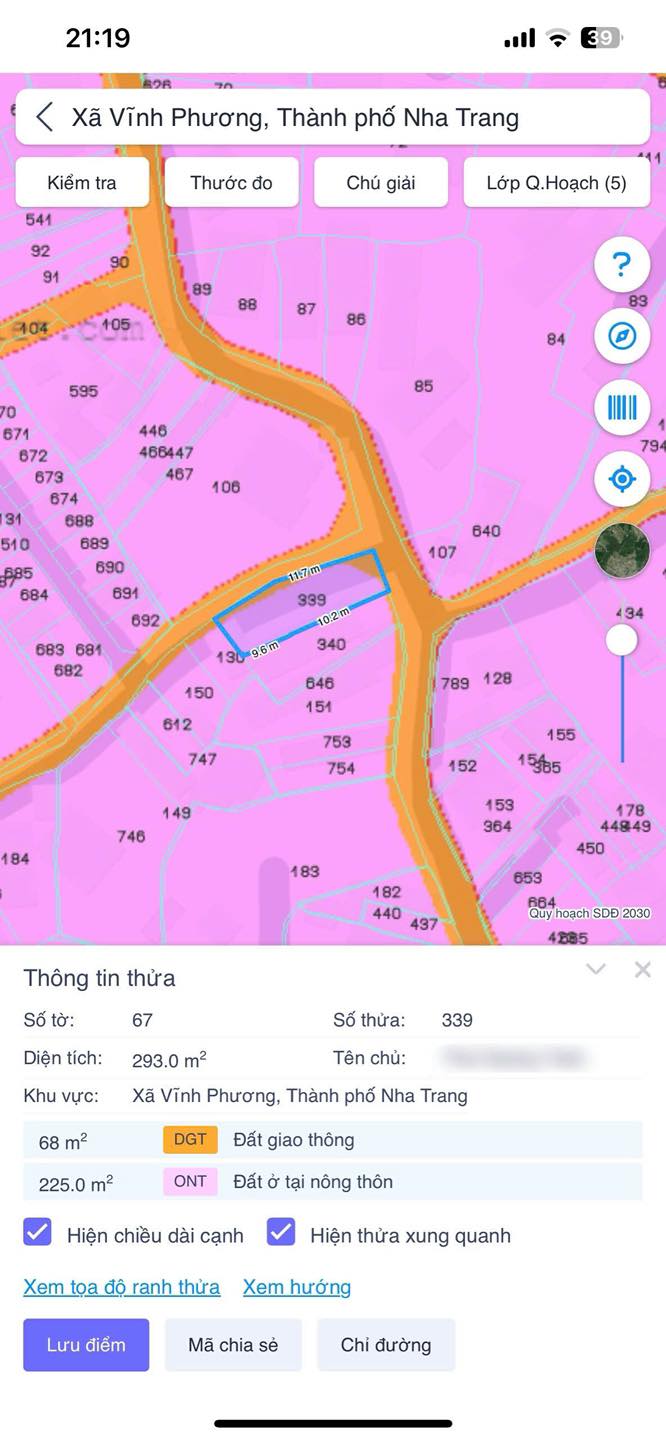
Task: Open the Kiểm tra tool
Action: [x=82, y=183]
